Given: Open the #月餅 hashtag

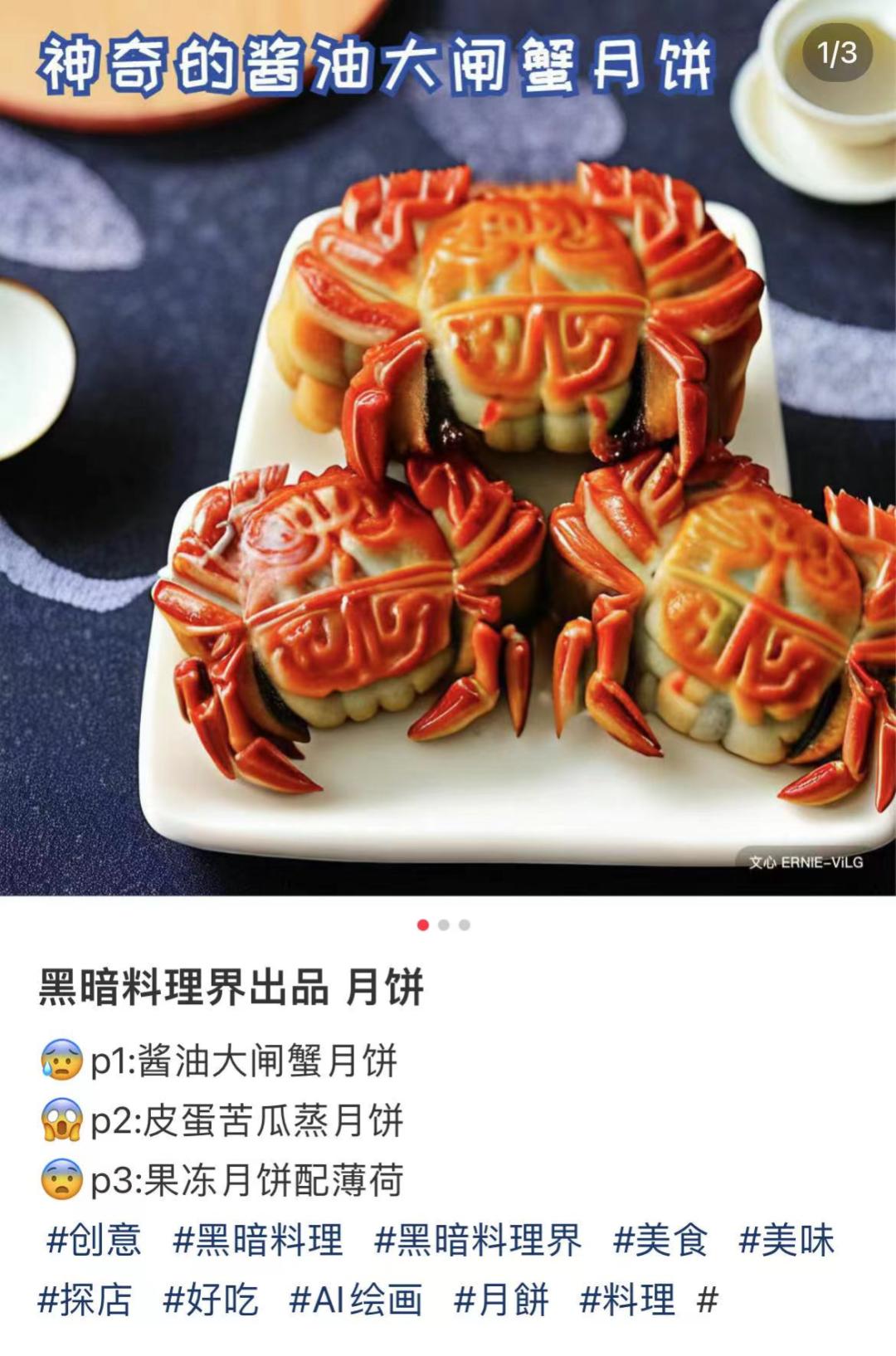Looking at the screenshot, I should (x=501, y=1300).
